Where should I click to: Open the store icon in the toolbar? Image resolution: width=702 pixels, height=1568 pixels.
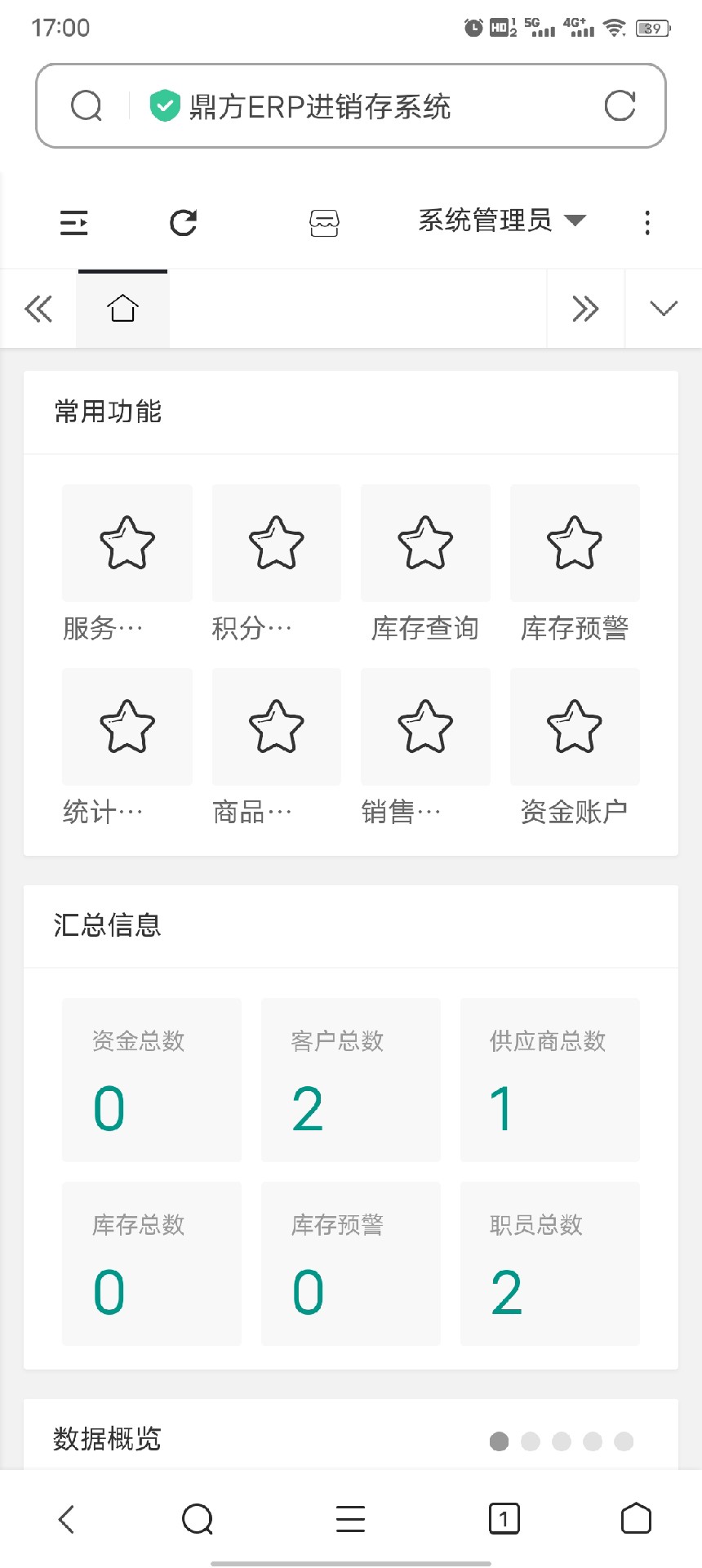(x=324, y=222)
